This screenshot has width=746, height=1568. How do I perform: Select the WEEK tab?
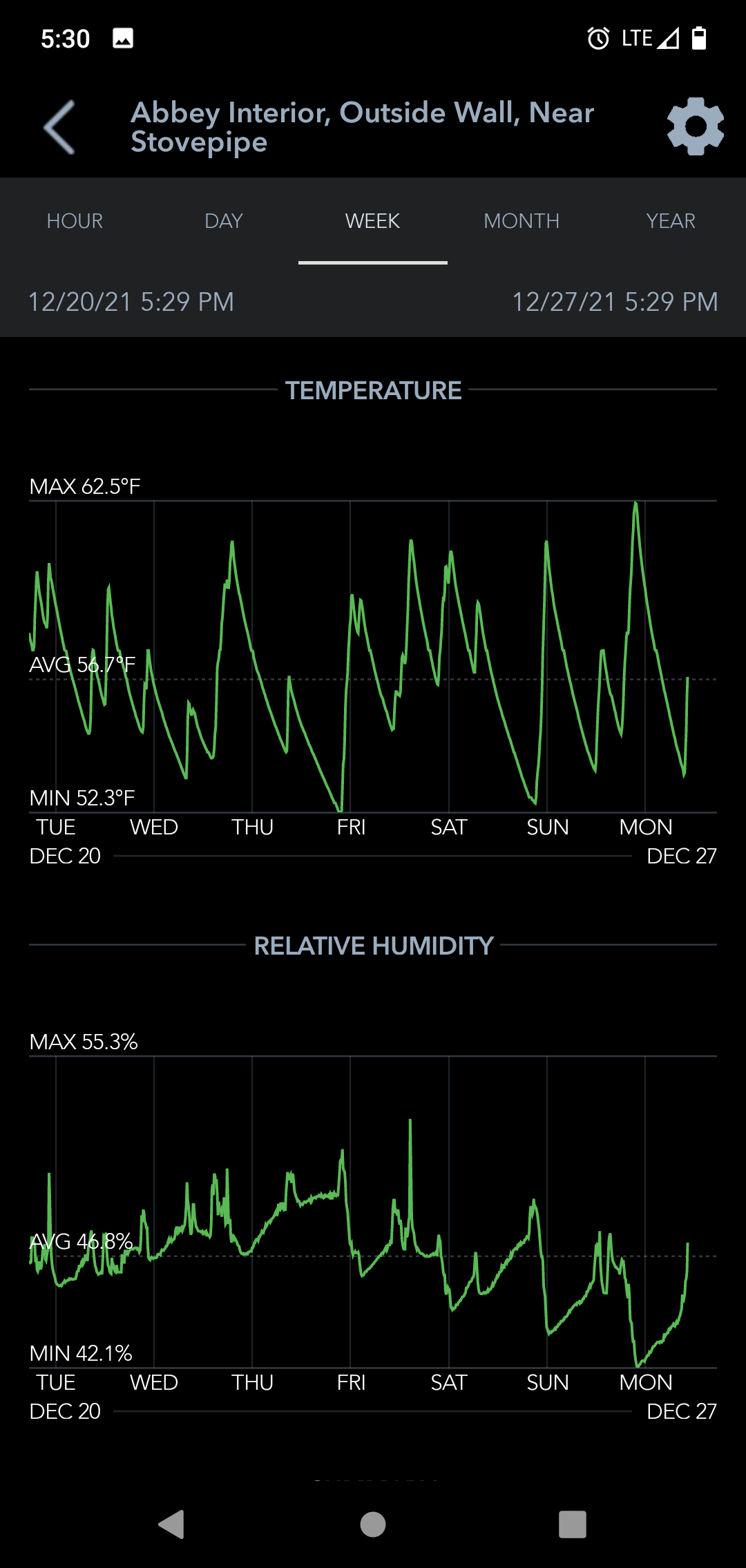point(373,221)
